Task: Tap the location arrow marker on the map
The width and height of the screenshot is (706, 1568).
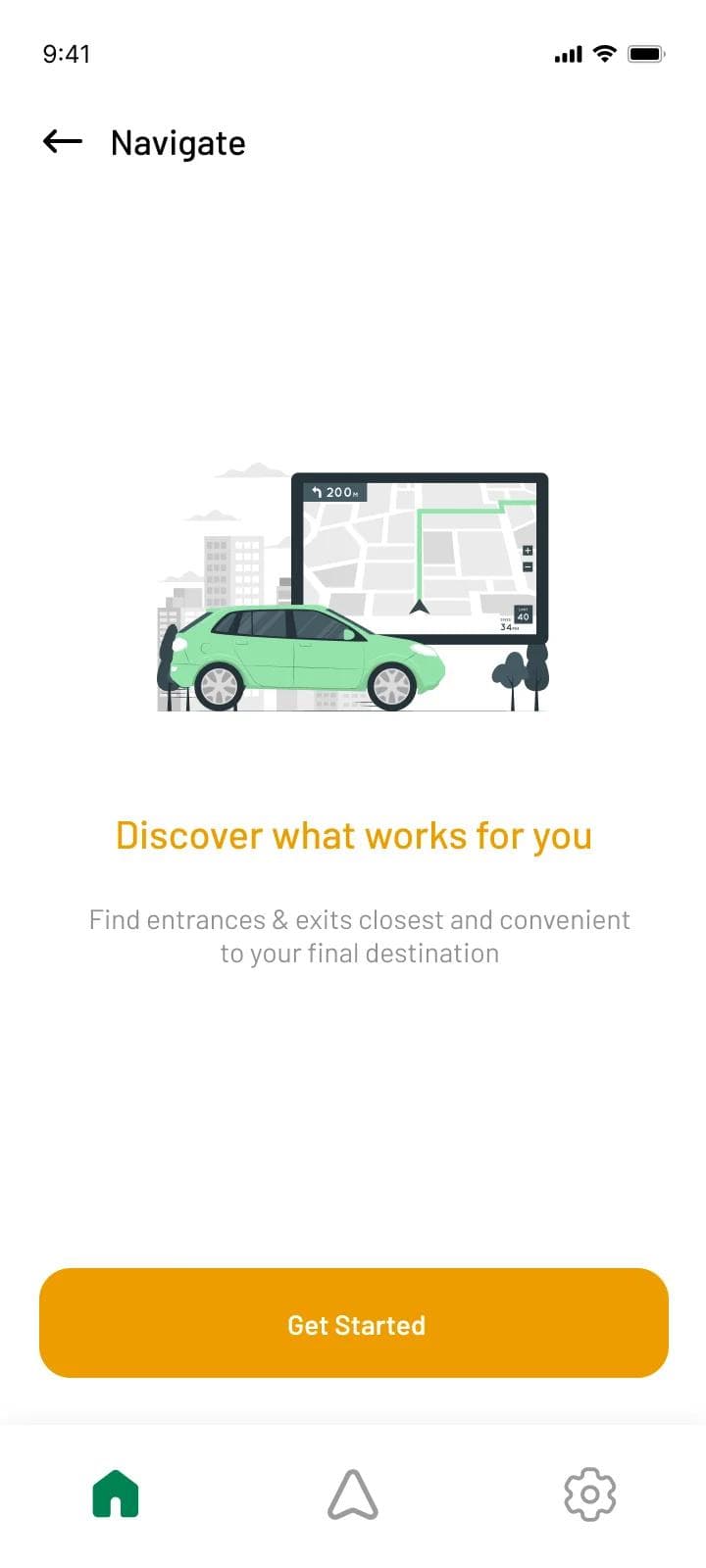Action: tap(419, 608)
